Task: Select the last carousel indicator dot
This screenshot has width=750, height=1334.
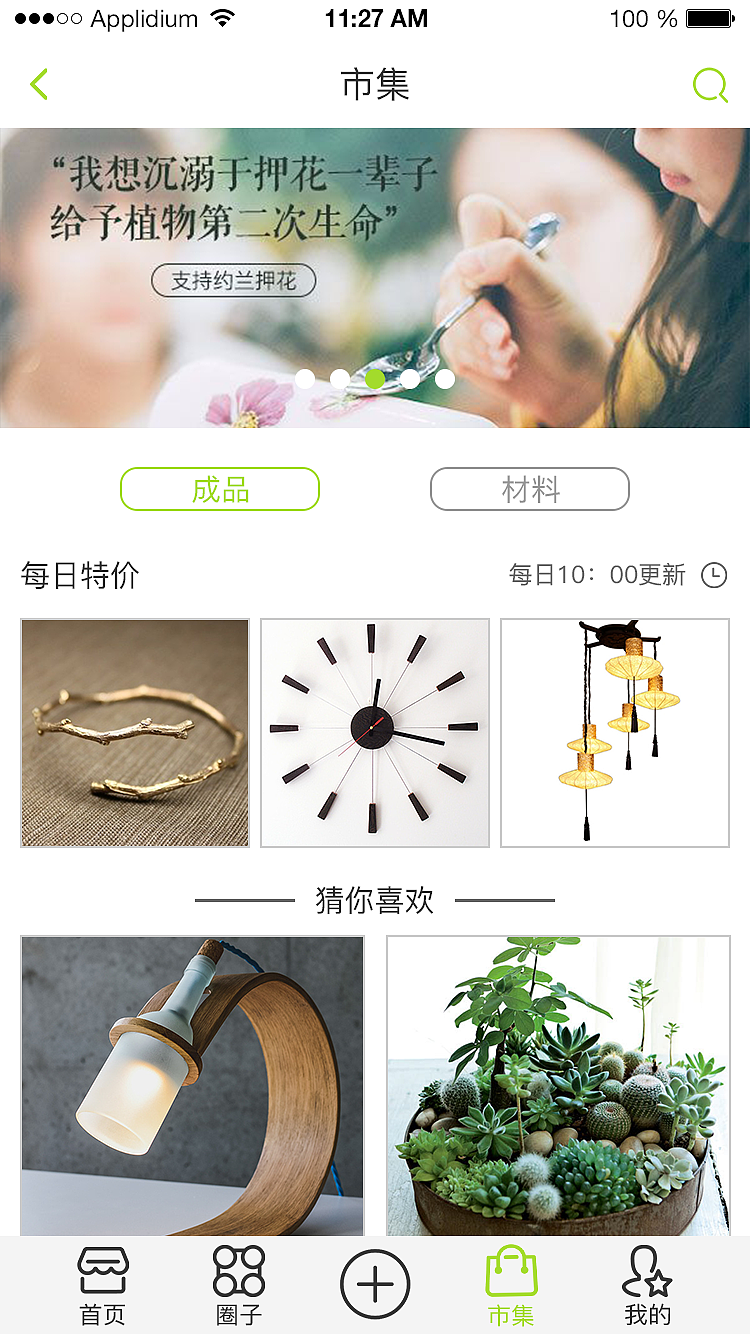Action: (x=445, y=378)
